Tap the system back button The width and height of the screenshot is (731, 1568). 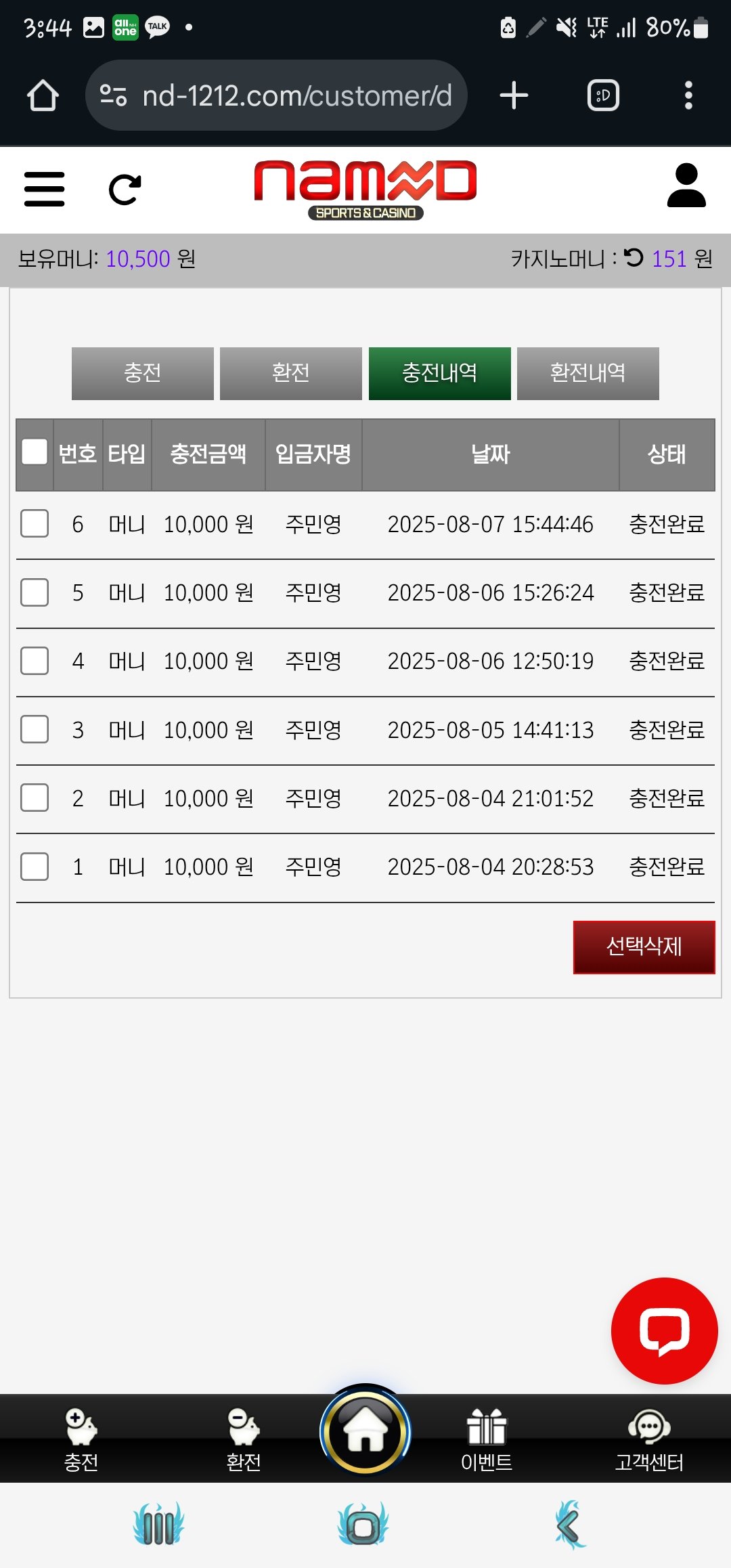pyautogui.click(x=569, y=1526)
